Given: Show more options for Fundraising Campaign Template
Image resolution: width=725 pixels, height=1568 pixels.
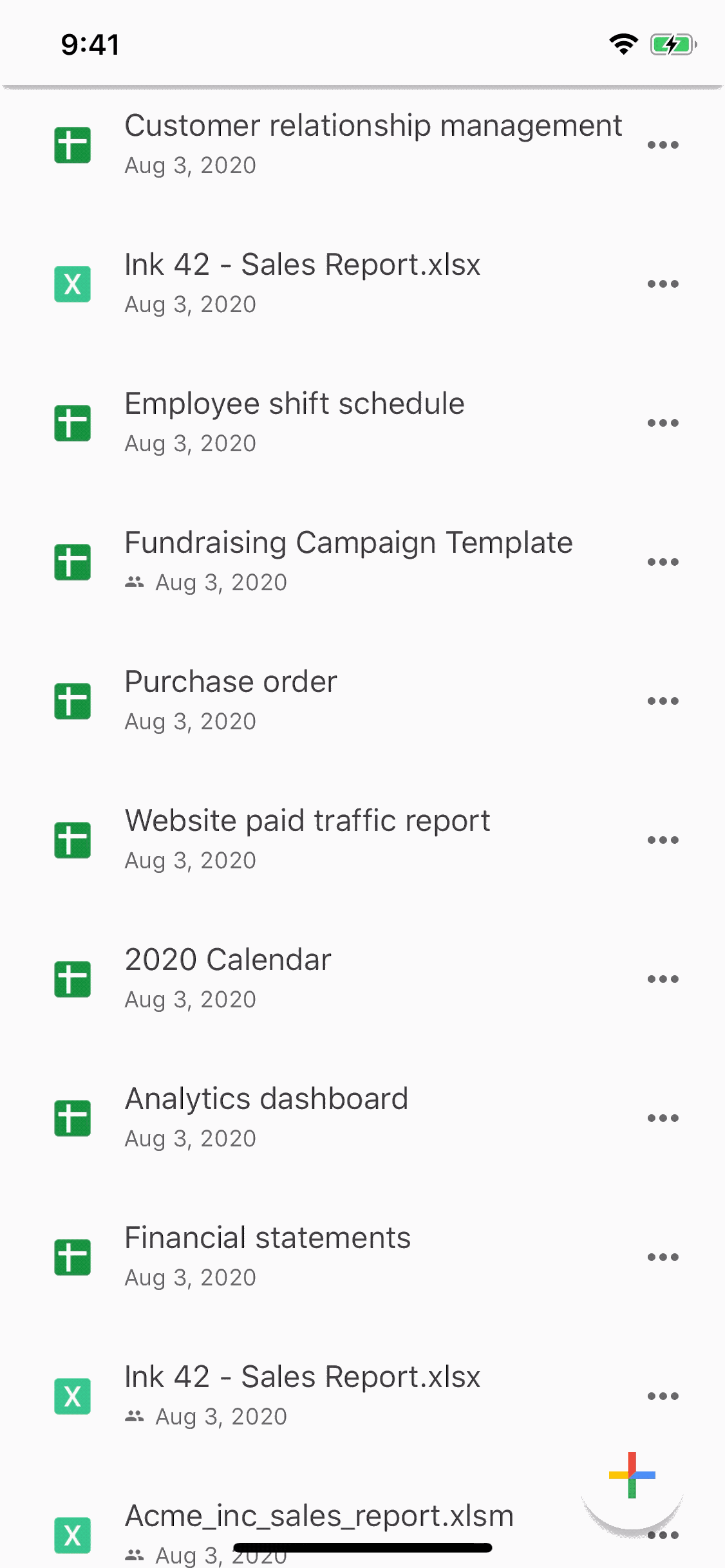Looking at the screenshot, I should point(663,562).
